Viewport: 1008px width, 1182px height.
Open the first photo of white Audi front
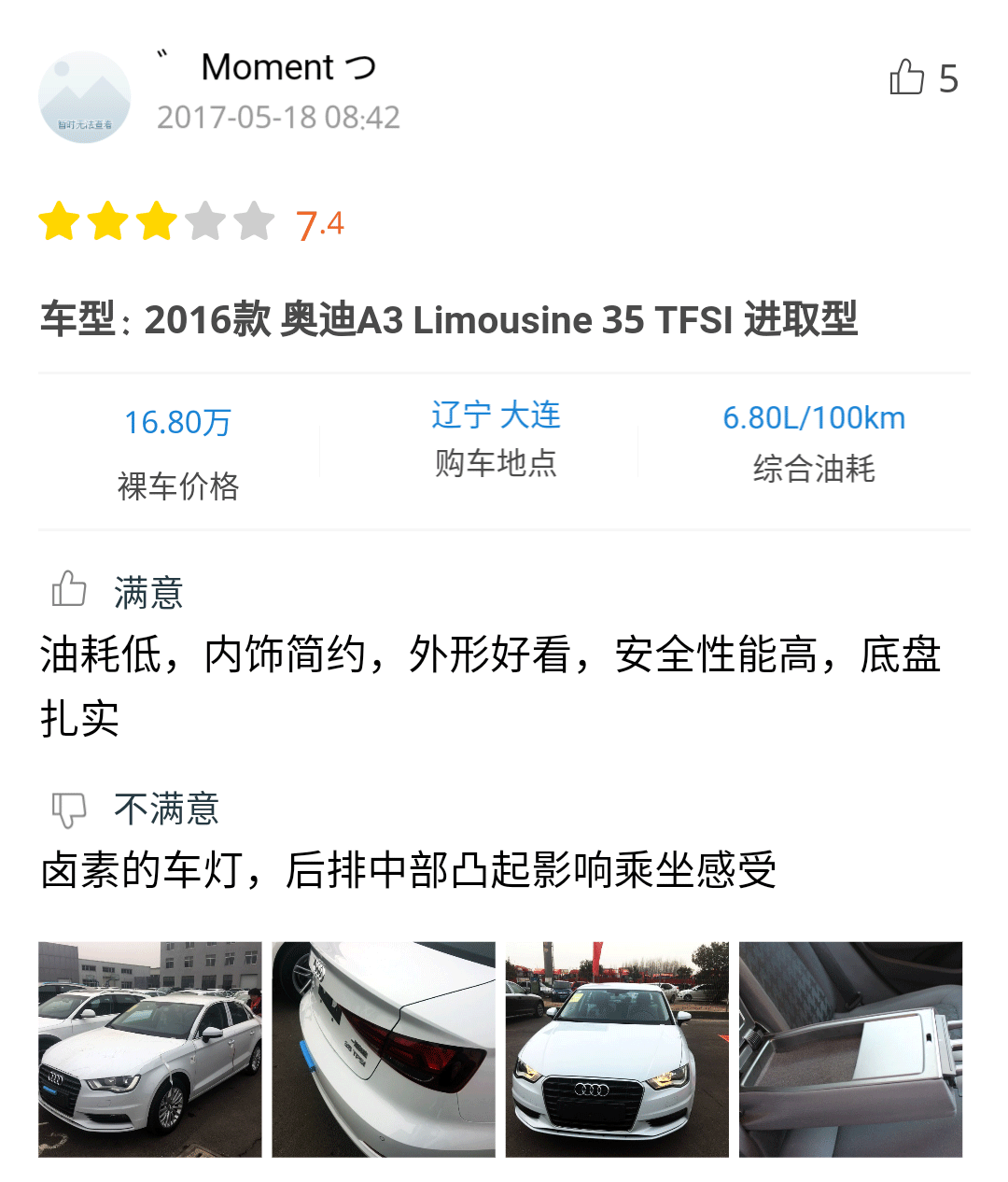pyautogui.click(x=150, y=1049)
